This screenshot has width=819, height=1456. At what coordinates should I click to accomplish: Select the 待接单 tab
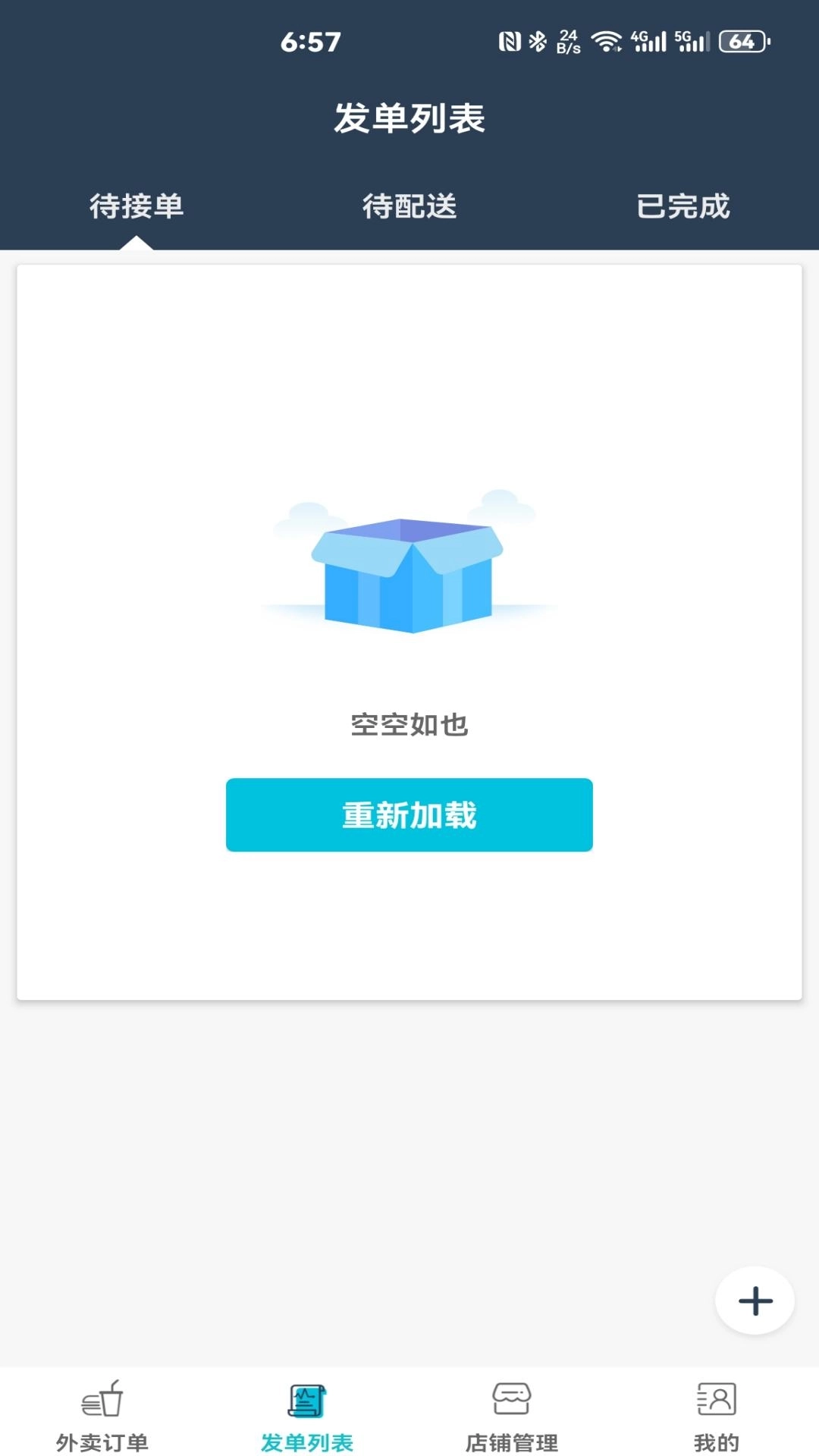coord(136,206)
